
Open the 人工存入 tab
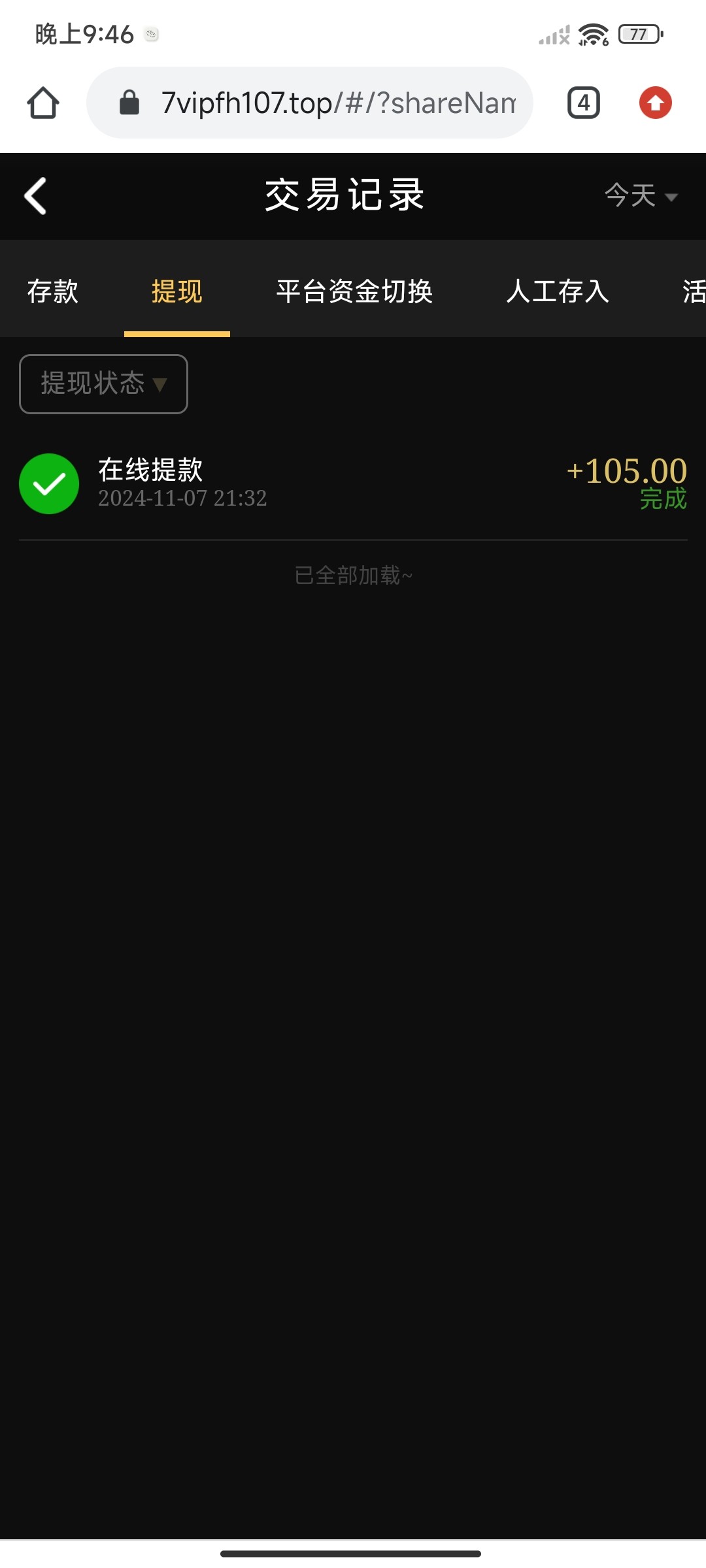[x=557, y=291]
